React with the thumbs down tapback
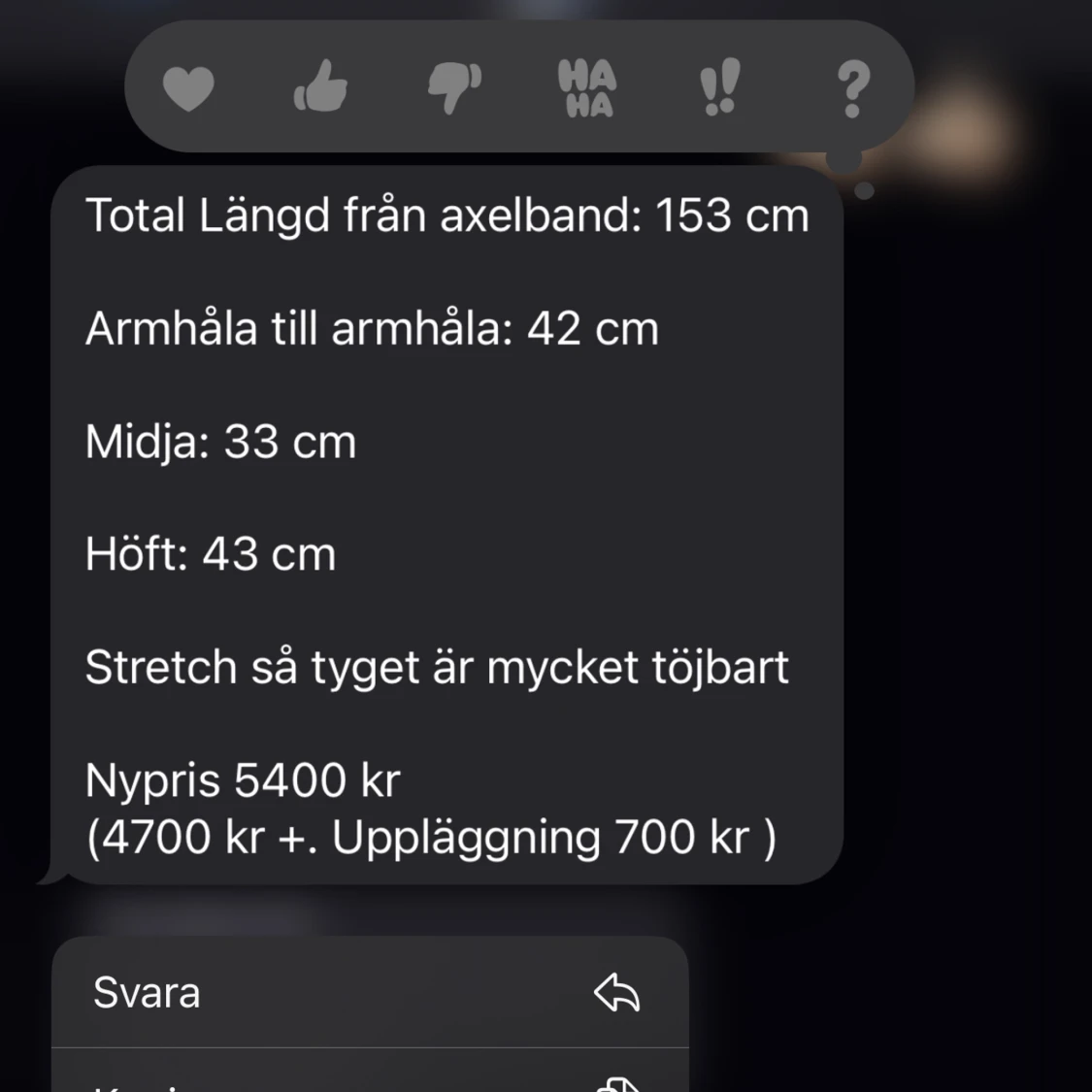Viewport: 1092px width, 1092px height. 454,88
